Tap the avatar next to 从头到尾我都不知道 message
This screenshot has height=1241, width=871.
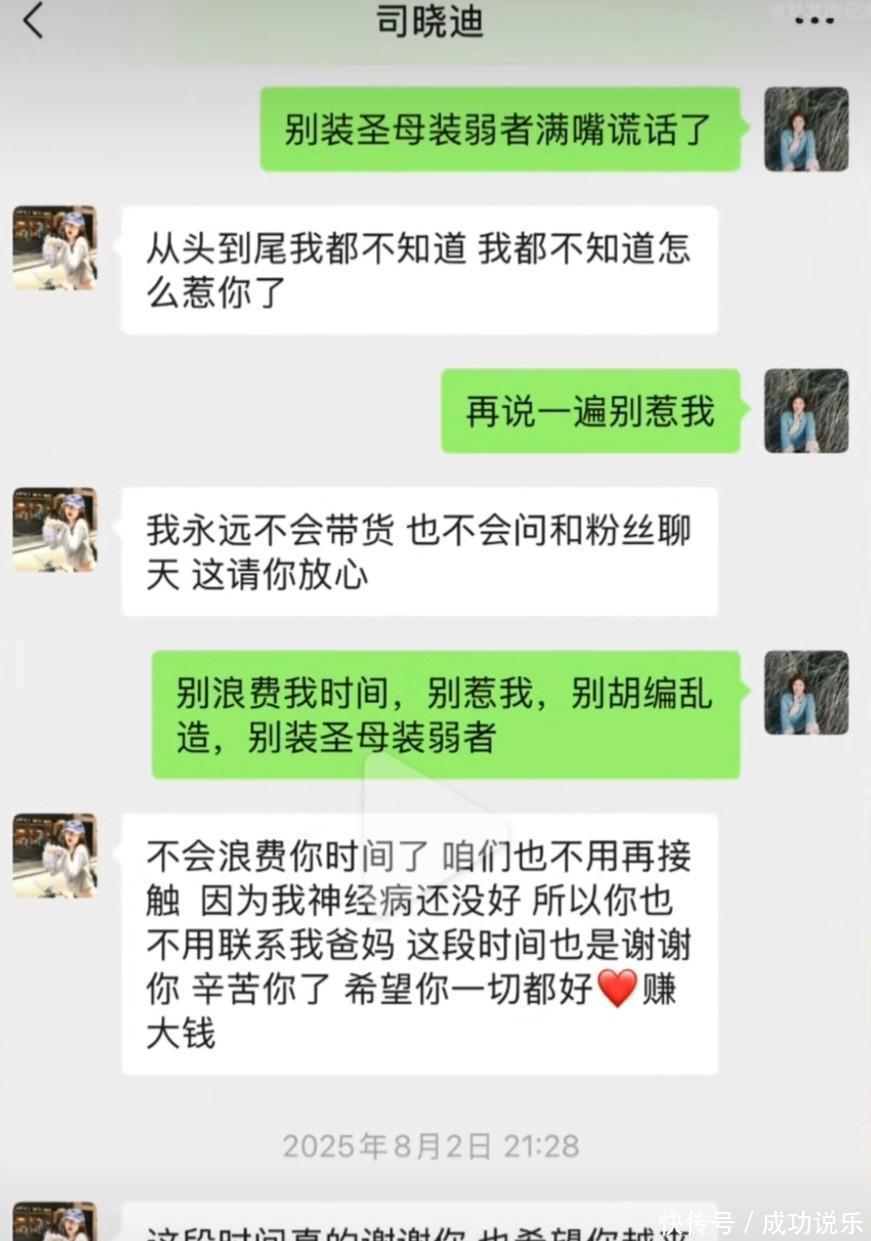point(55,248)
